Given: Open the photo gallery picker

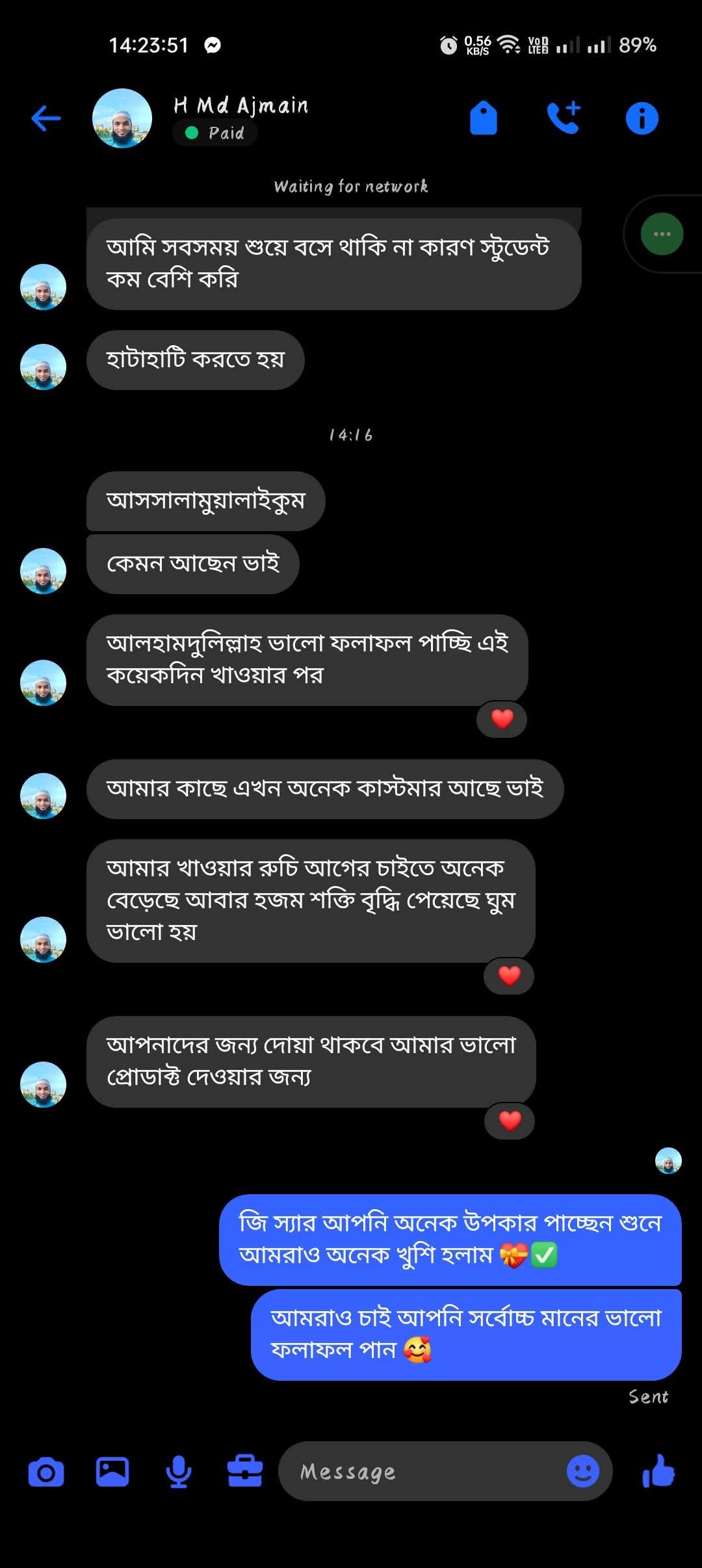Looking at the screenshot, I should coord(112,1472).
